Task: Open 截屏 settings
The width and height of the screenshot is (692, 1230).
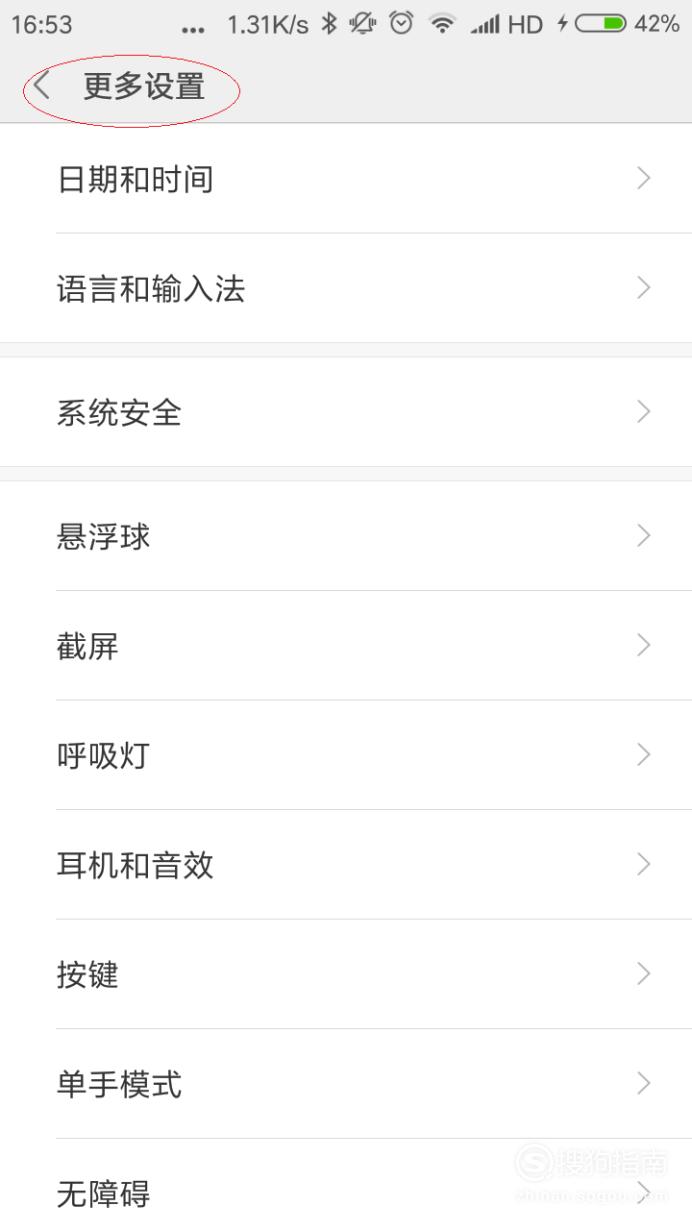Action: 346,646
